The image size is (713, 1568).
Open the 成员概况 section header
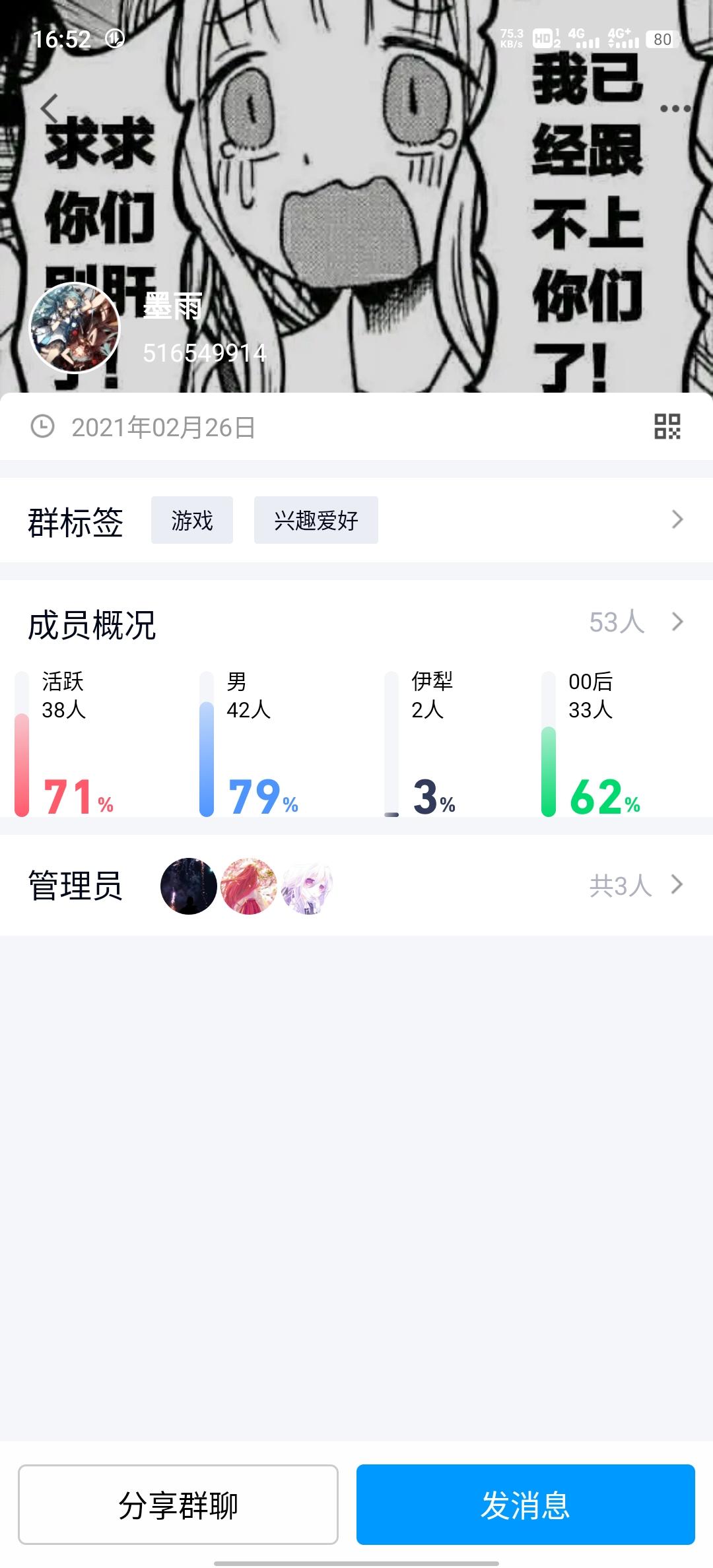tap(94, 622)
